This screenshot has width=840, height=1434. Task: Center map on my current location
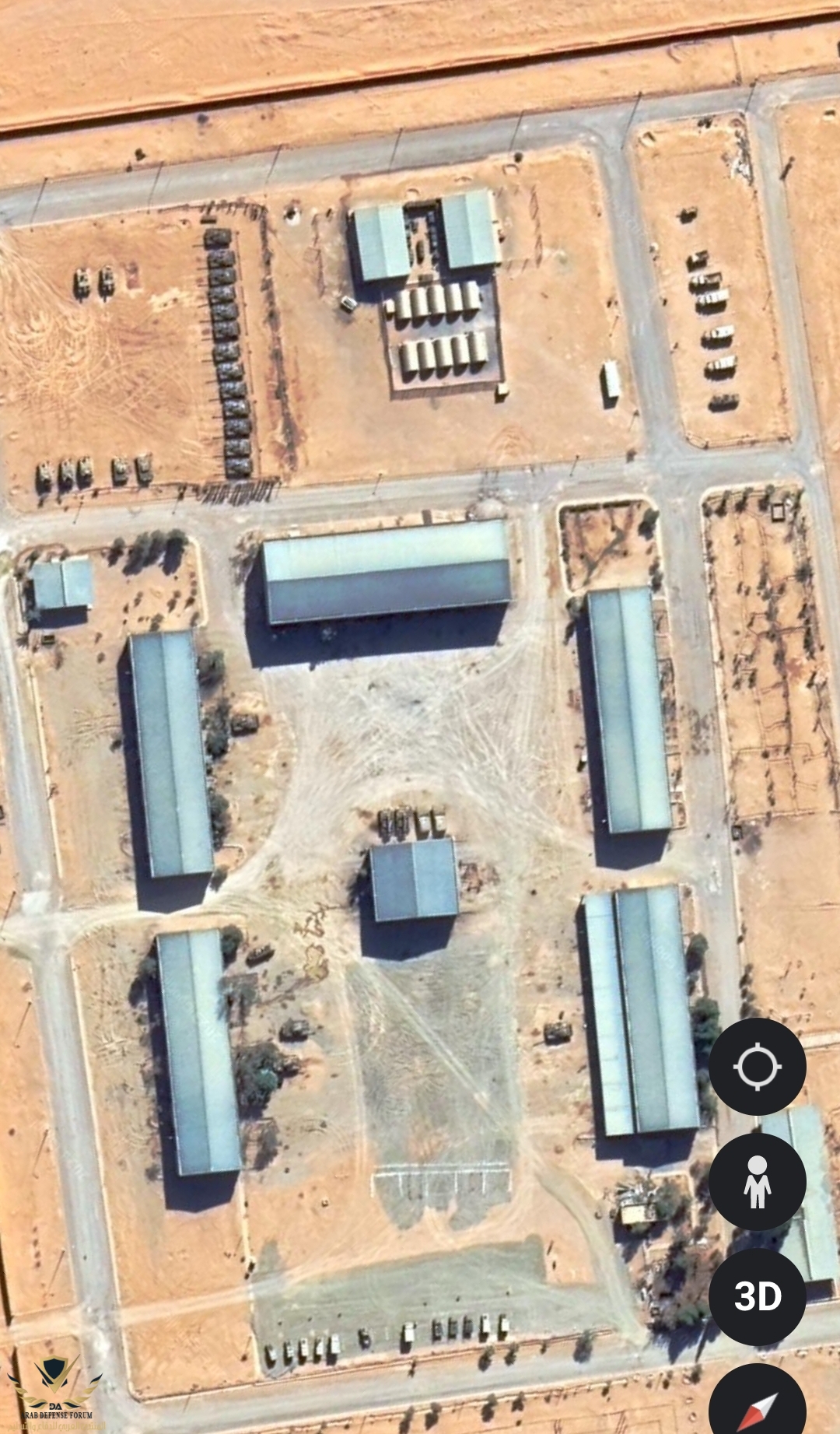tap(757, 1066)
